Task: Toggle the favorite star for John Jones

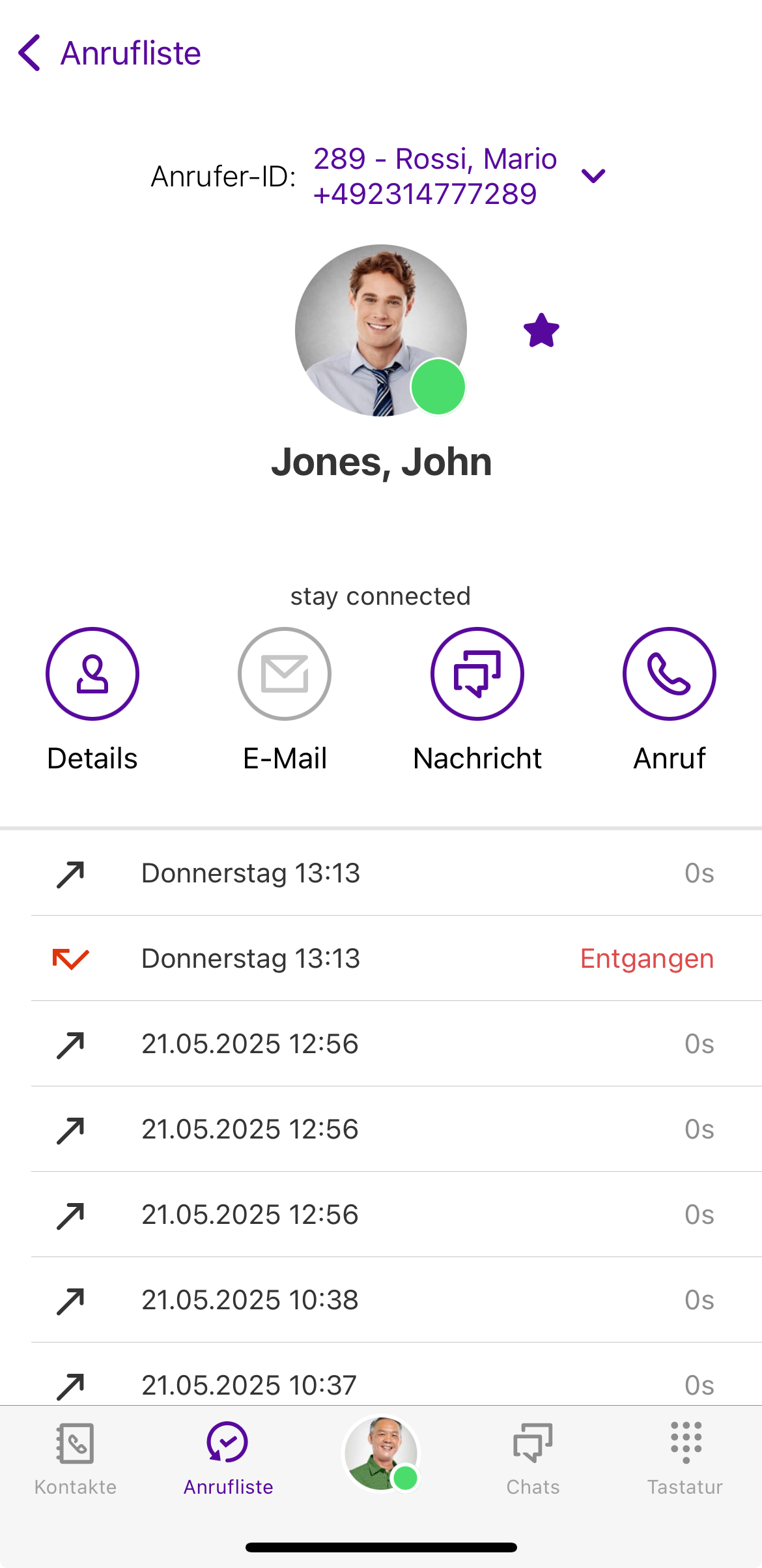Action: [541, 330]
